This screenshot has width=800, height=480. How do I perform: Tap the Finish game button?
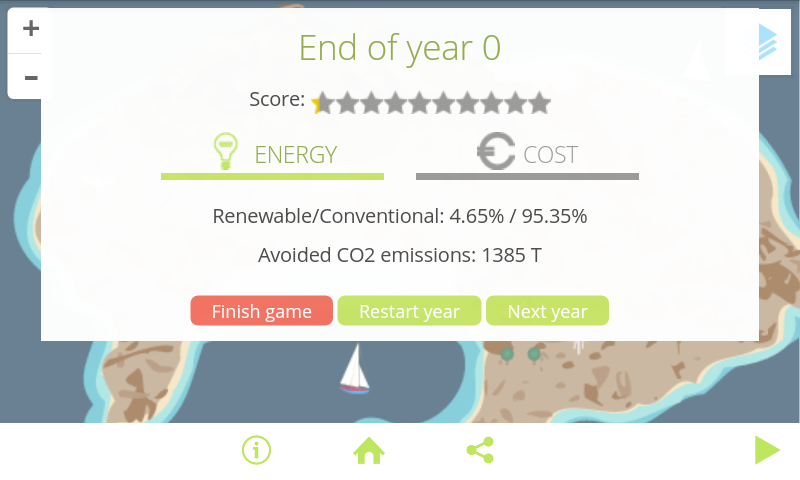click(261, 311)
